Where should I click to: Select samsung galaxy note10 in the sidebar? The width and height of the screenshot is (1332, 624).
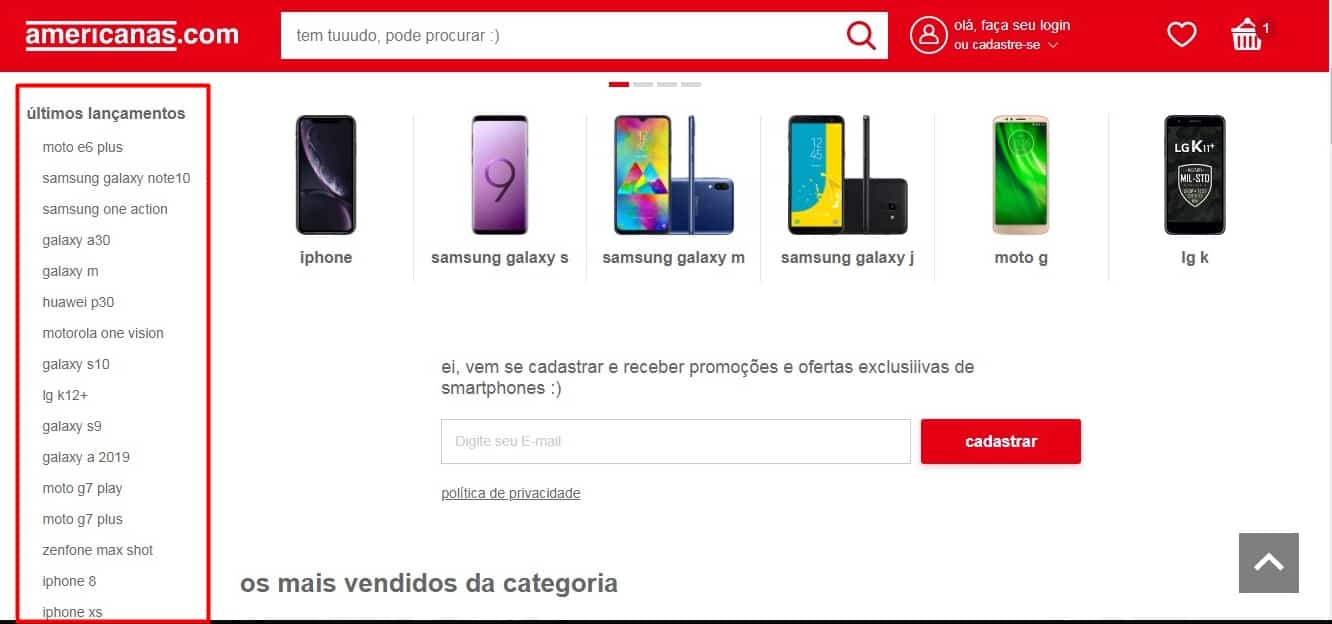point(116,178)
